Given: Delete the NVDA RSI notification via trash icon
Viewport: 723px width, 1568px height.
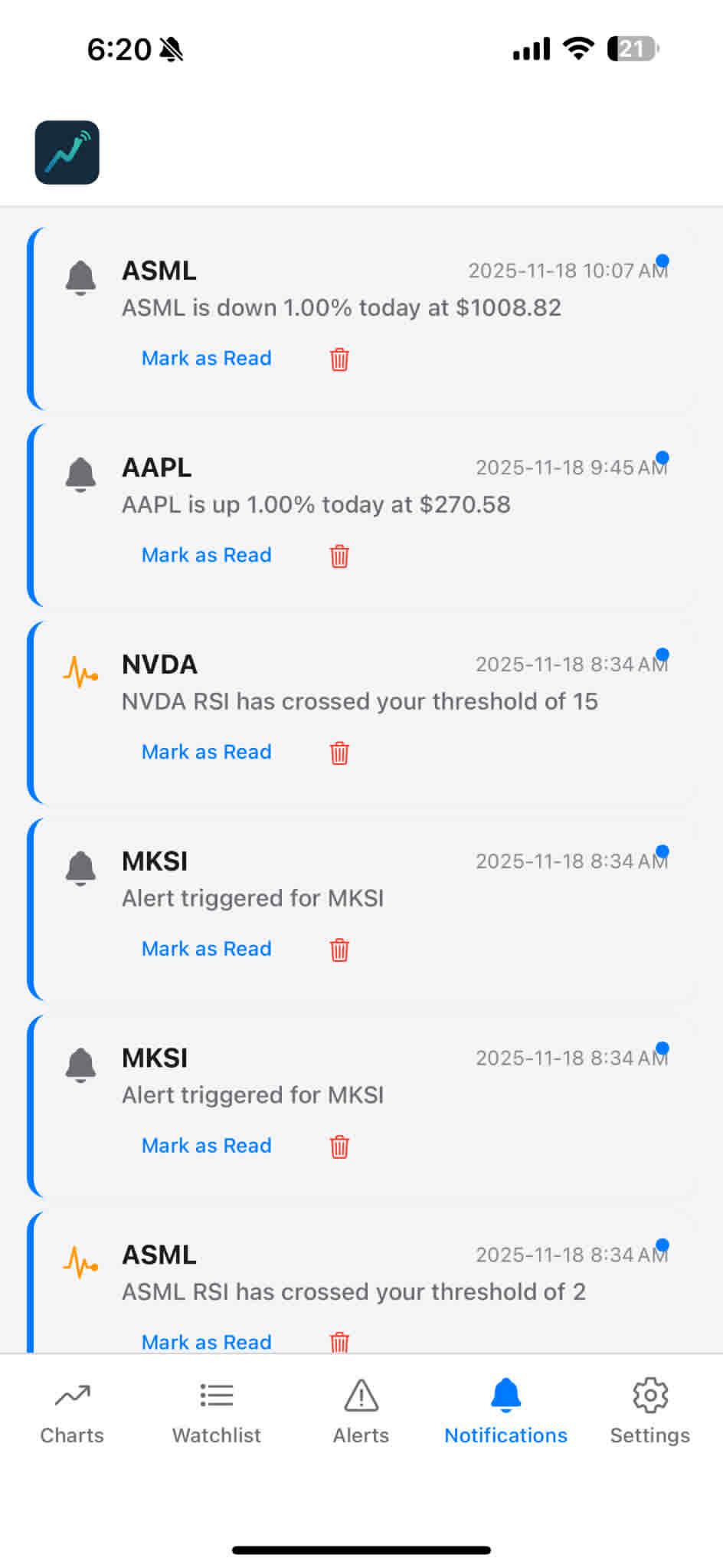Looking at the screenshot, I should point(339,753).
